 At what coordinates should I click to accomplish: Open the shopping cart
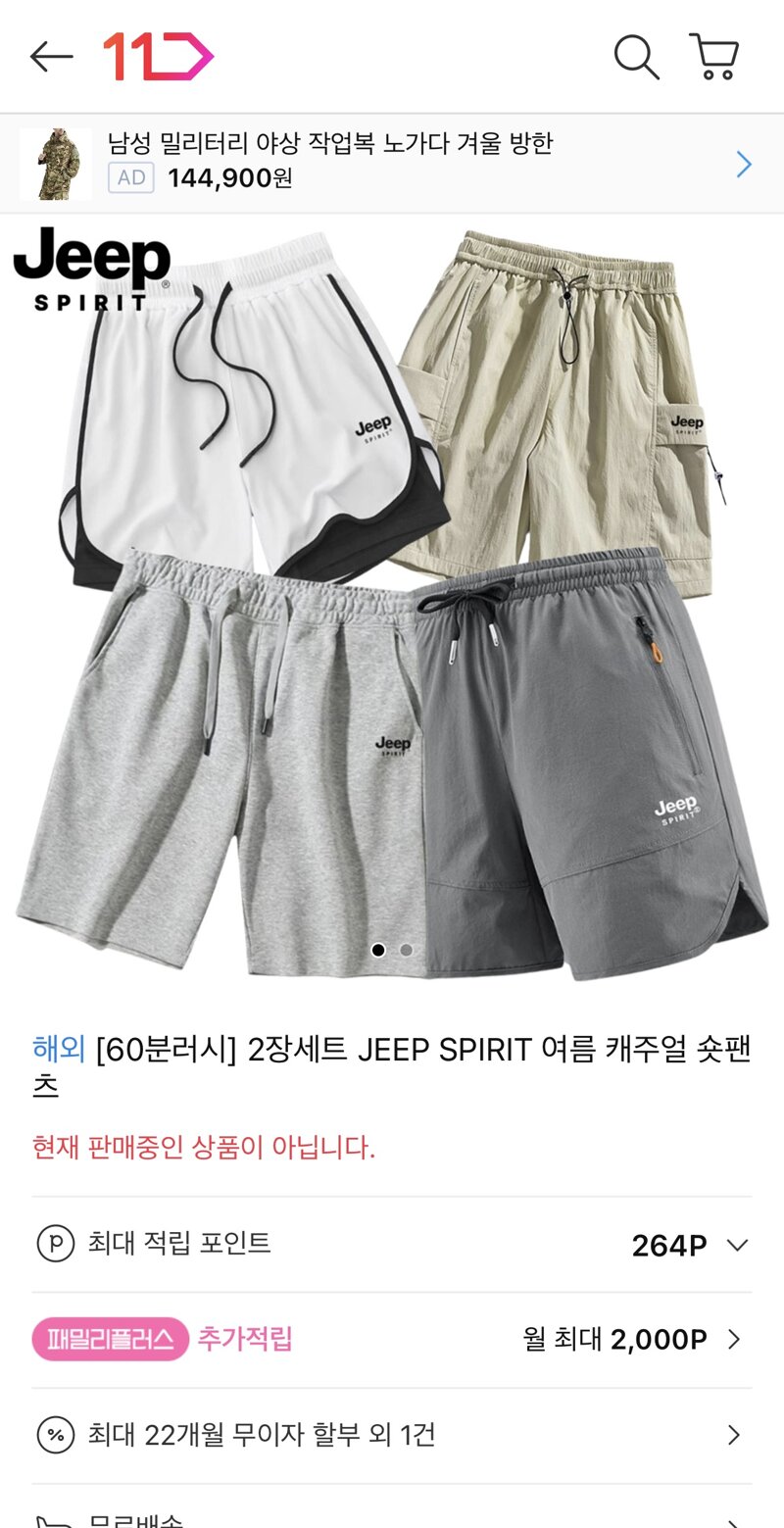pos(714,57)
